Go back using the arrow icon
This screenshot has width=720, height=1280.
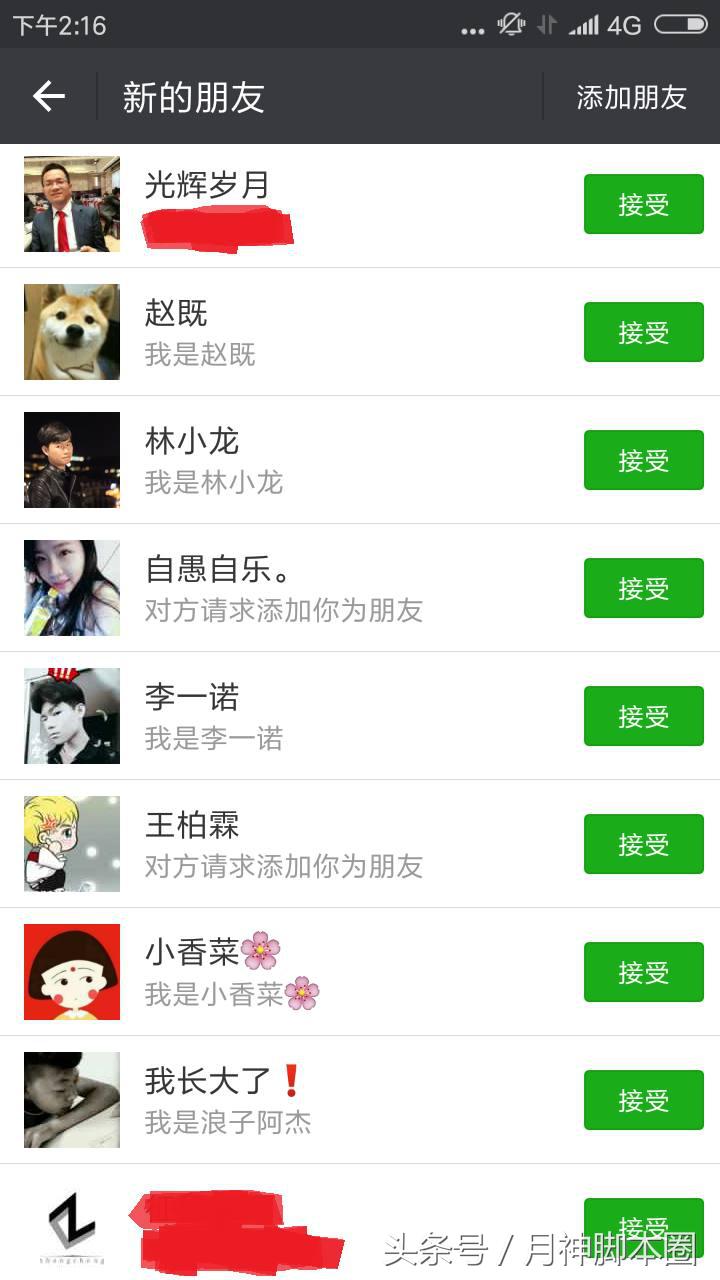coord(48,96)
